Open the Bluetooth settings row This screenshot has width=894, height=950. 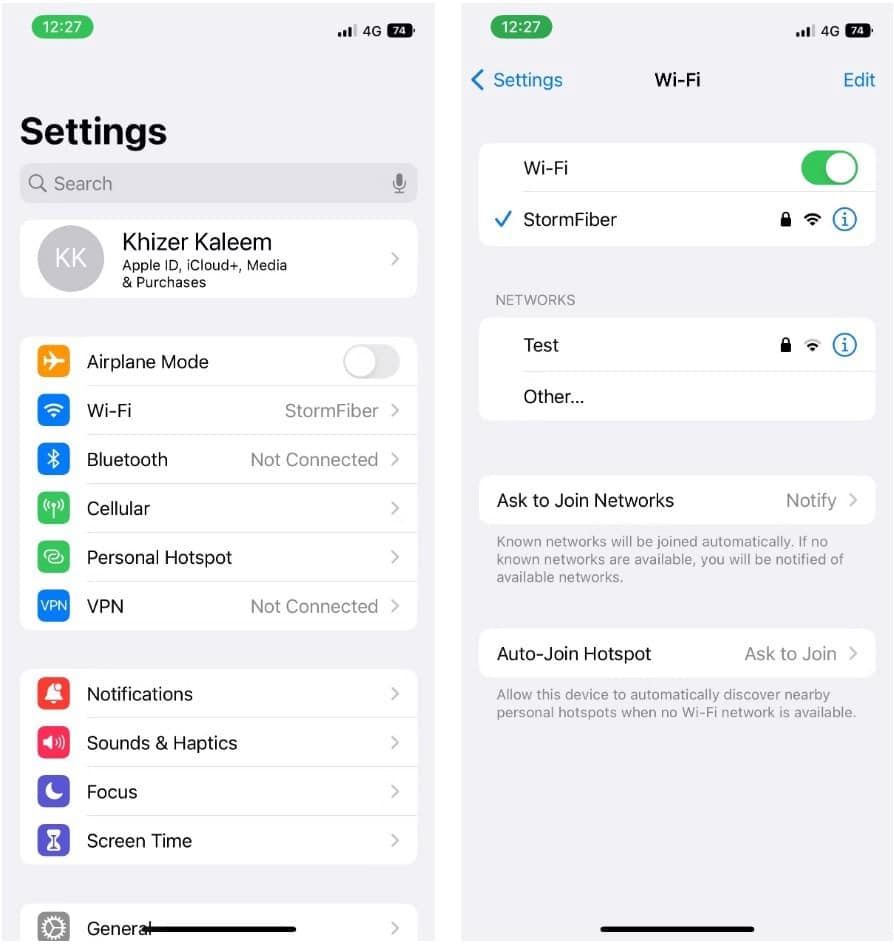coord(218,460)
